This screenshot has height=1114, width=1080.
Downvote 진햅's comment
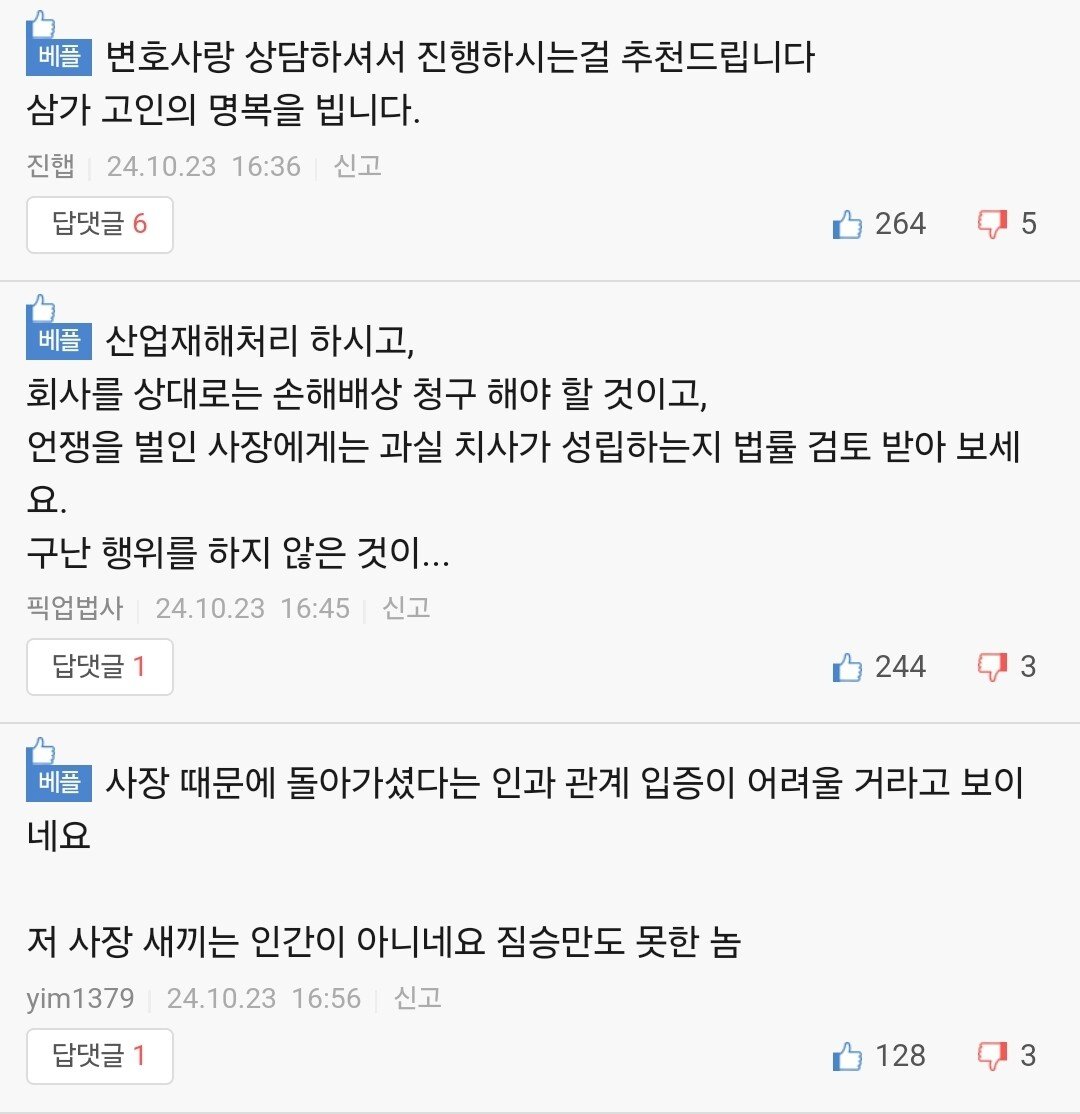992,224
